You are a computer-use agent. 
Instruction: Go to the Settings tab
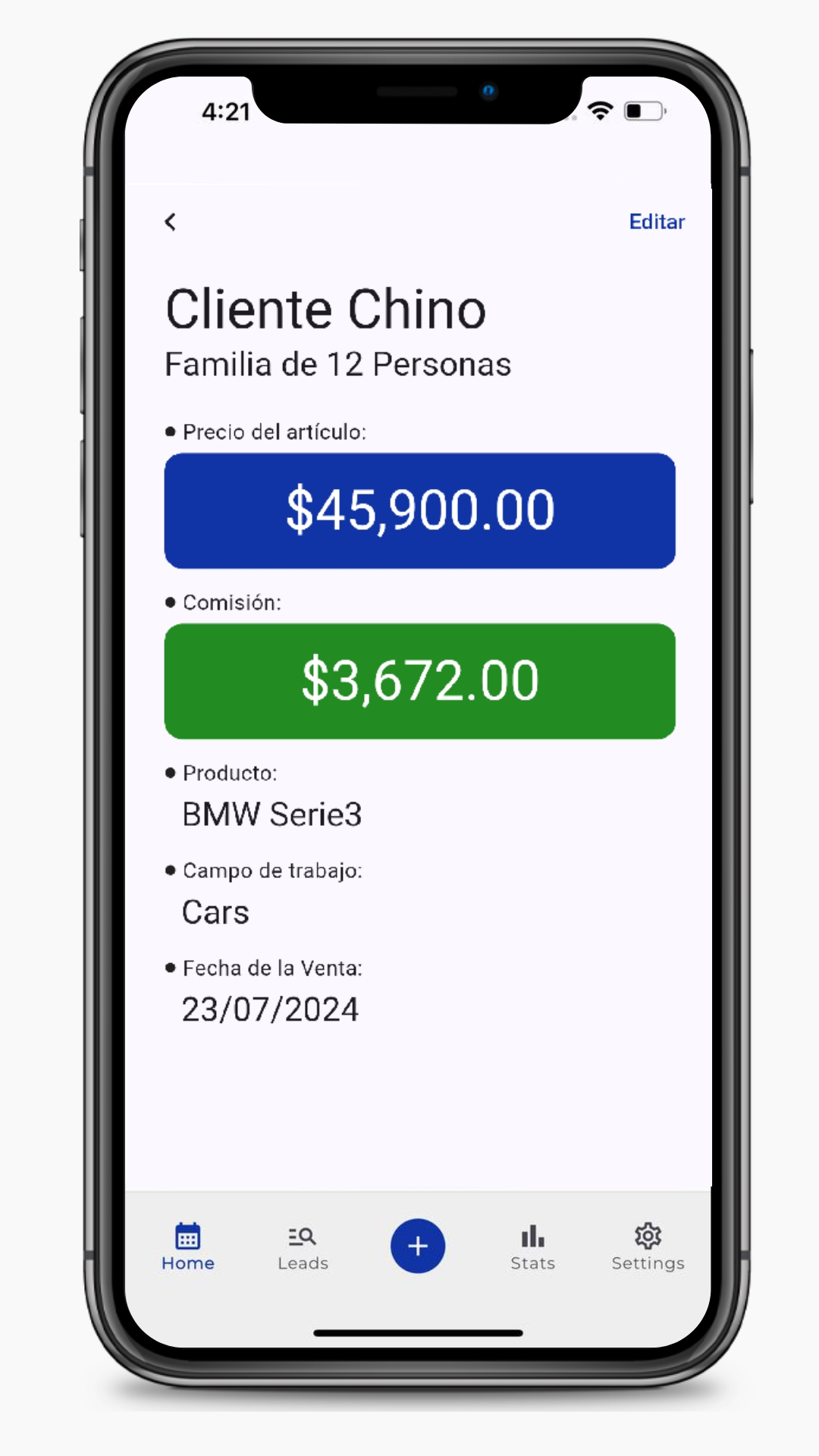(648, 1246)
